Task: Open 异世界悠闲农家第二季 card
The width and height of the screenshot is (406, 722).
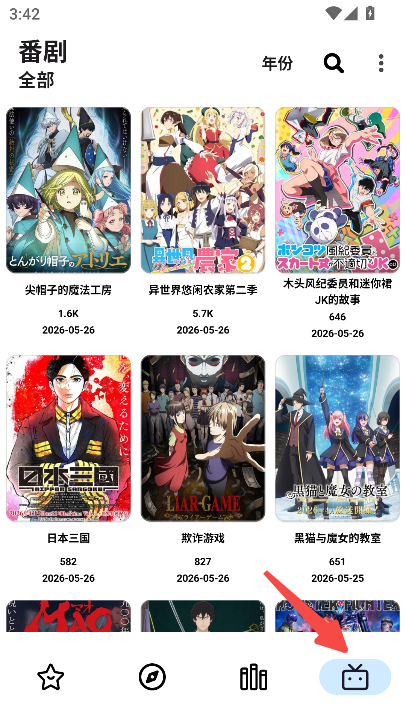Action: click(203, 222)
